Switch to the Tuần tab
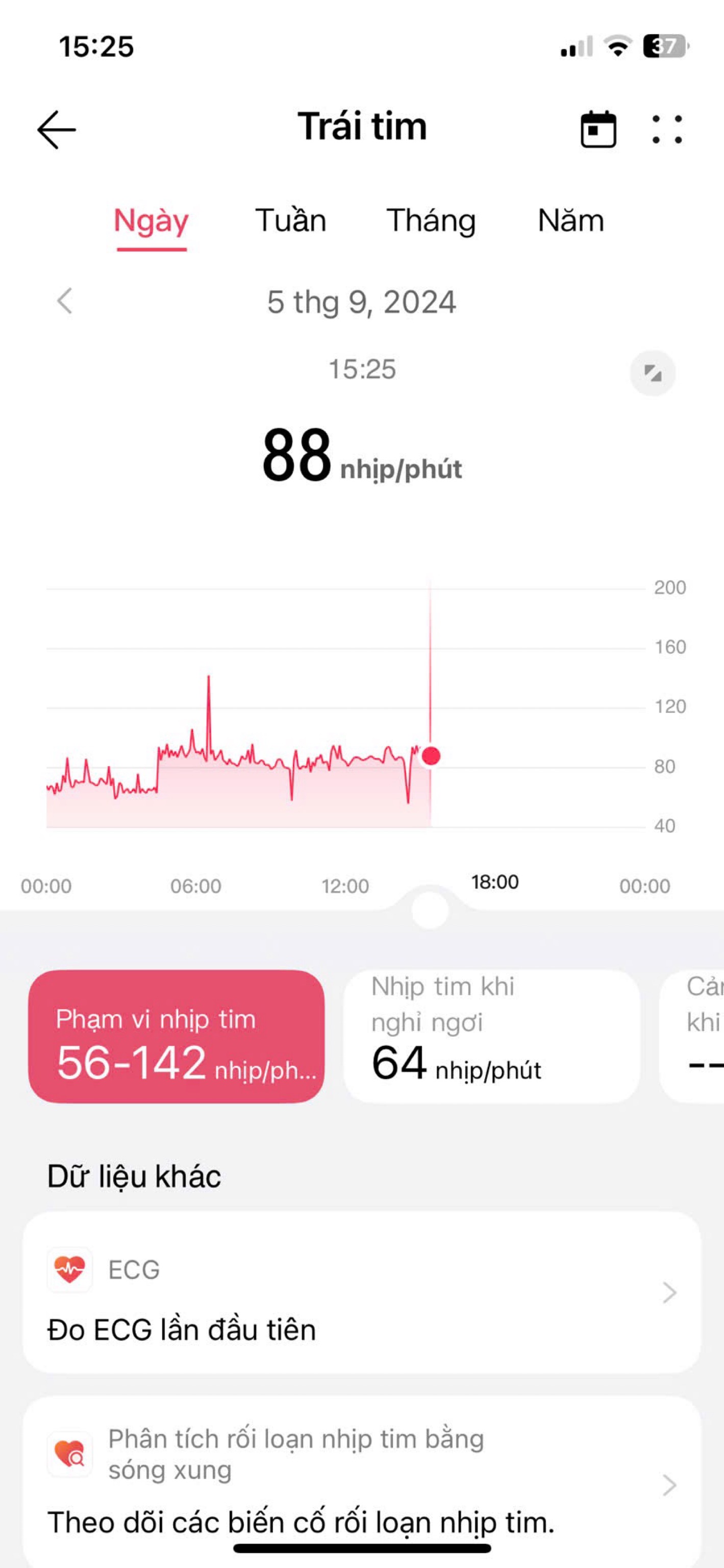This screenshot has width=724, height=1568. [290, 220]
